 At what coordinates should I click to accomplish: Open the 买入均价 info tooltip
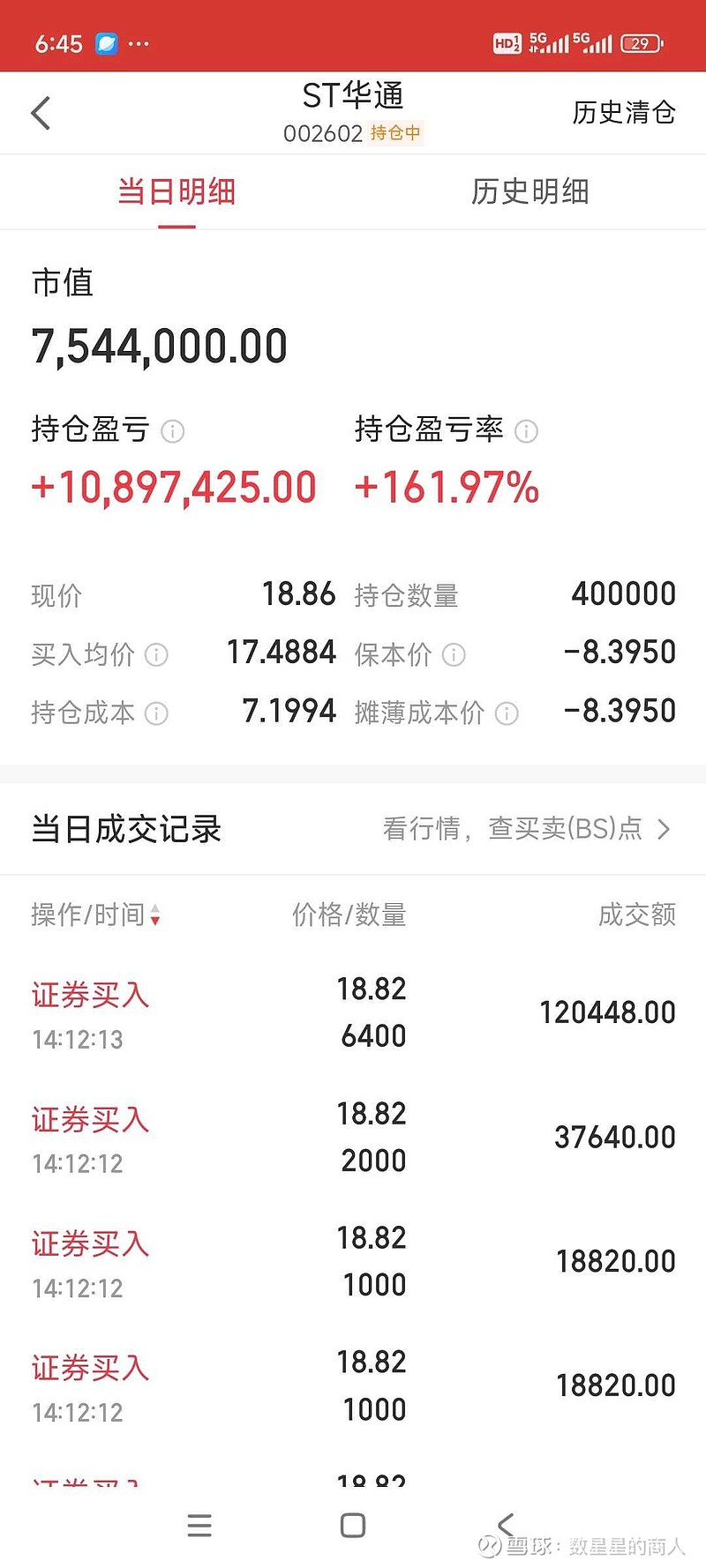(156, 654)
